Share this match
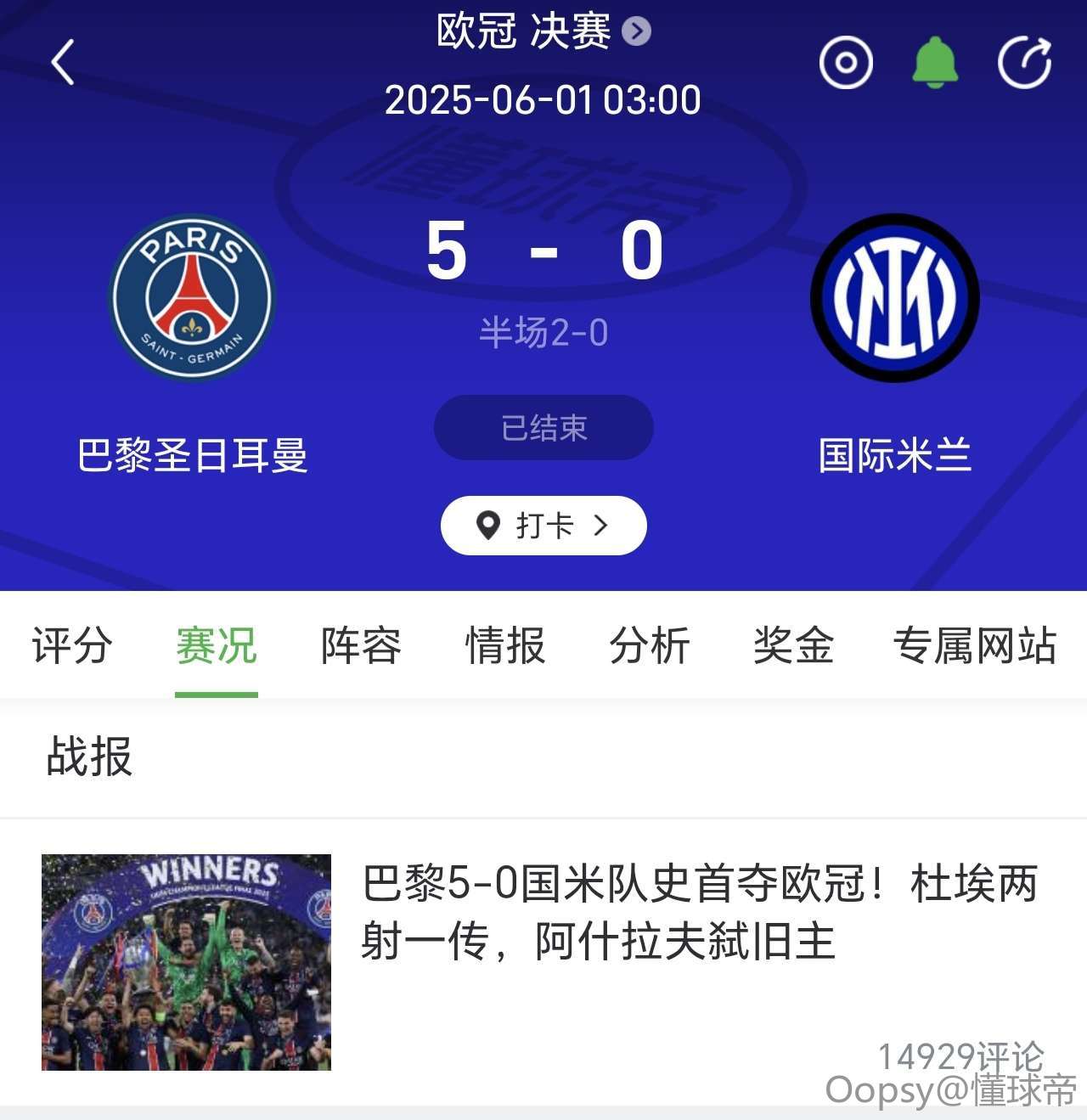 point(1024,63)
